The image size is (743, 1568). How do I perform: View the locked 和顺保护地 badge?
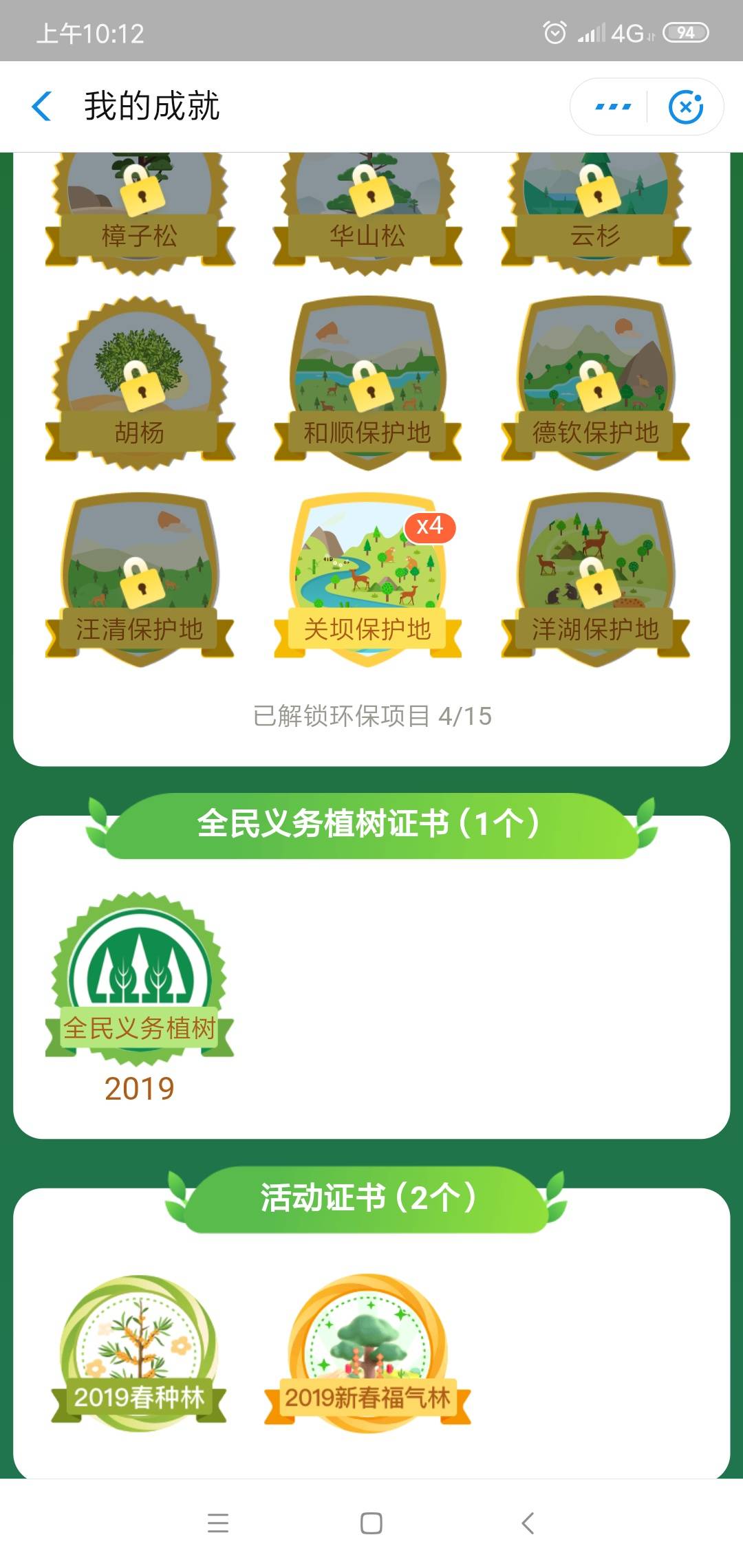tap(368, 385)
